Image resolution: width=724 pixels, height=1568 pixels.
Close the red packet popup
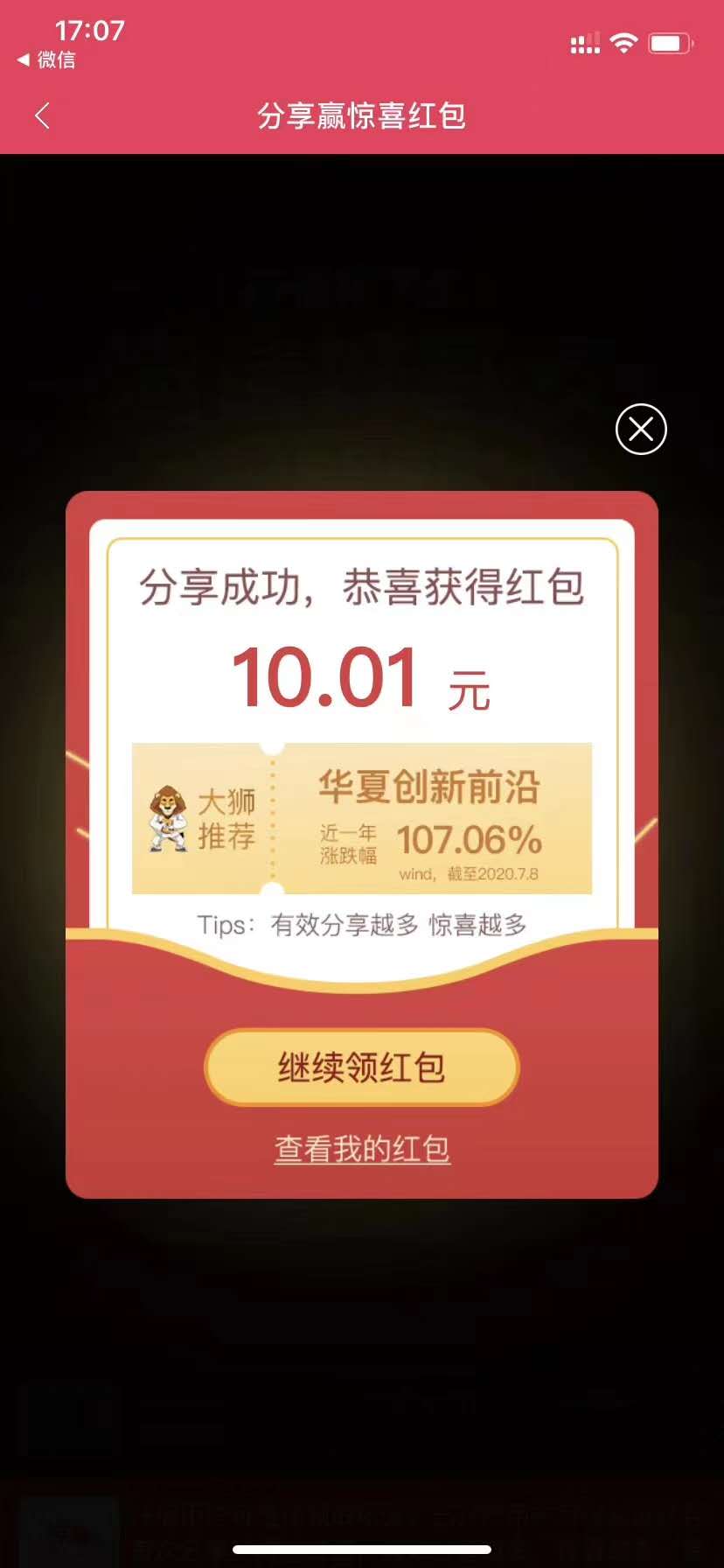point(641,429)
